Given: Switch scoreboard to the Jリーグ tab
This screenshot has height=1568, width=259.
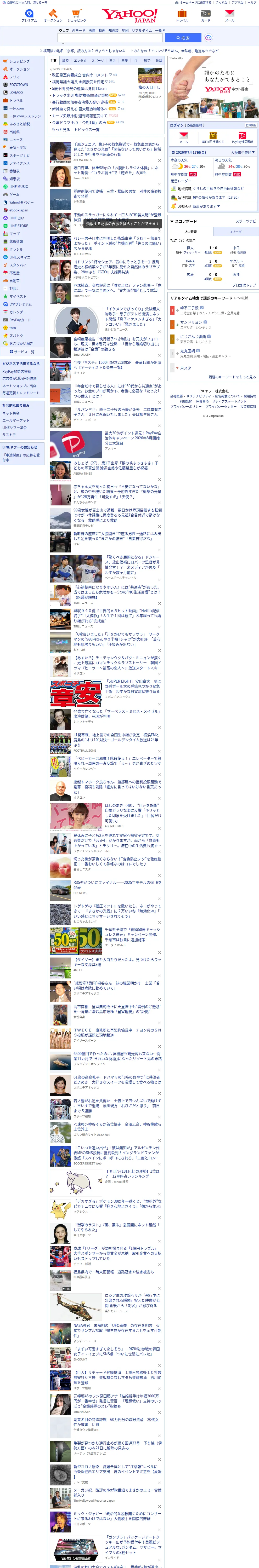Looking at the screenshot, I should pos(235,232).
